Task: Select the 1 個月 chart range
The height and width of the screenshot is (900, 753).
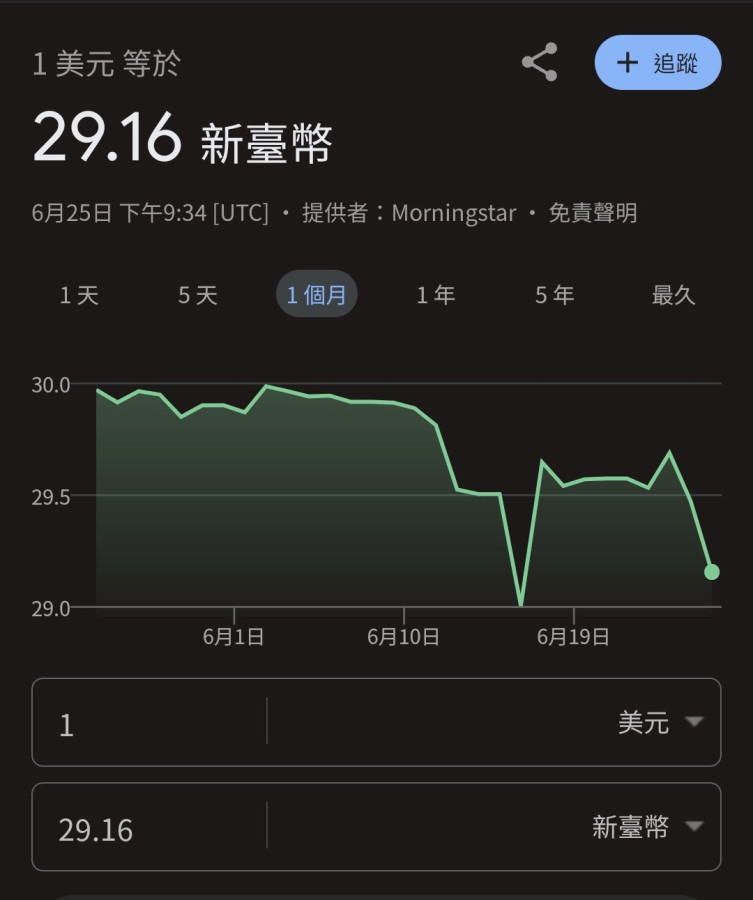Action: pos(316,295)
